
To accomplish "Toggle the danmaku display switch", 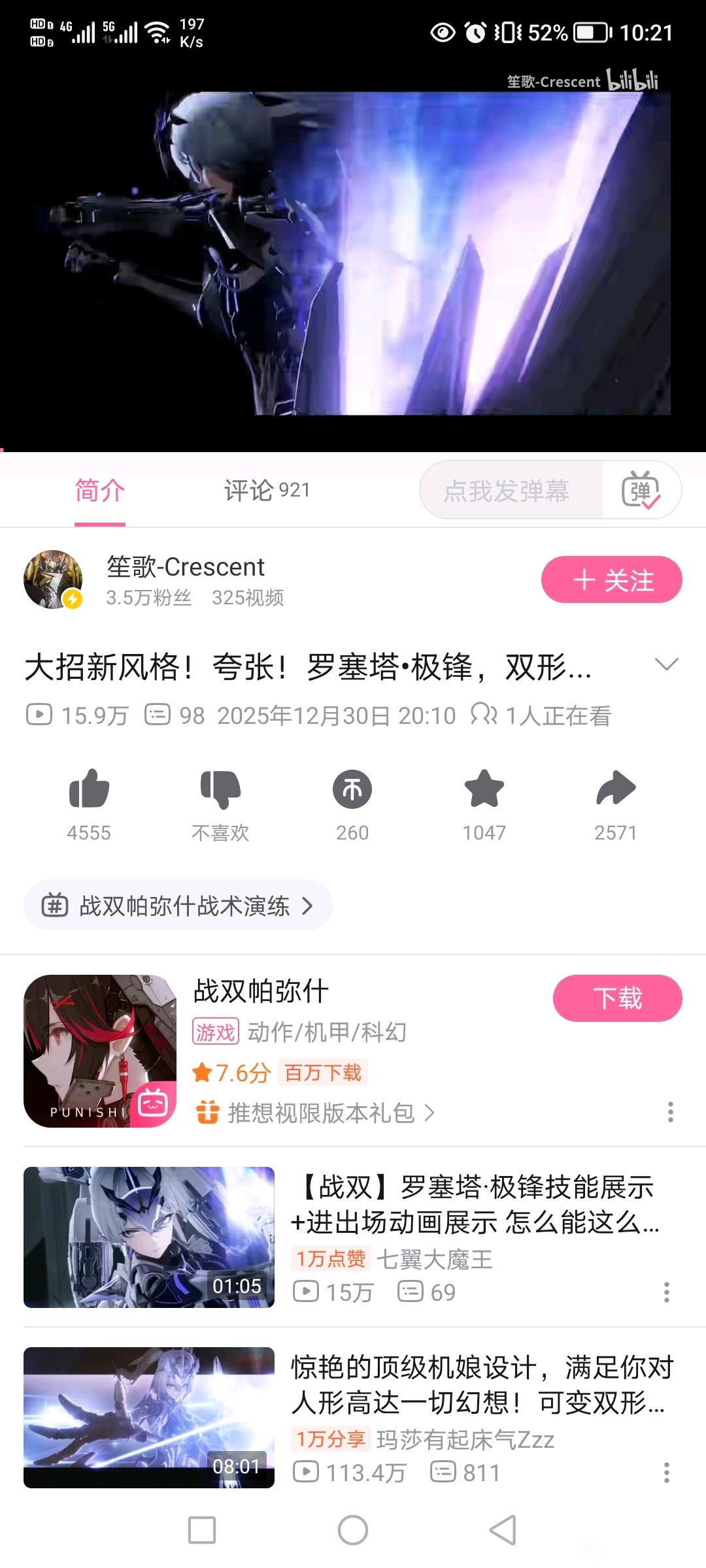I will [641, 491].
